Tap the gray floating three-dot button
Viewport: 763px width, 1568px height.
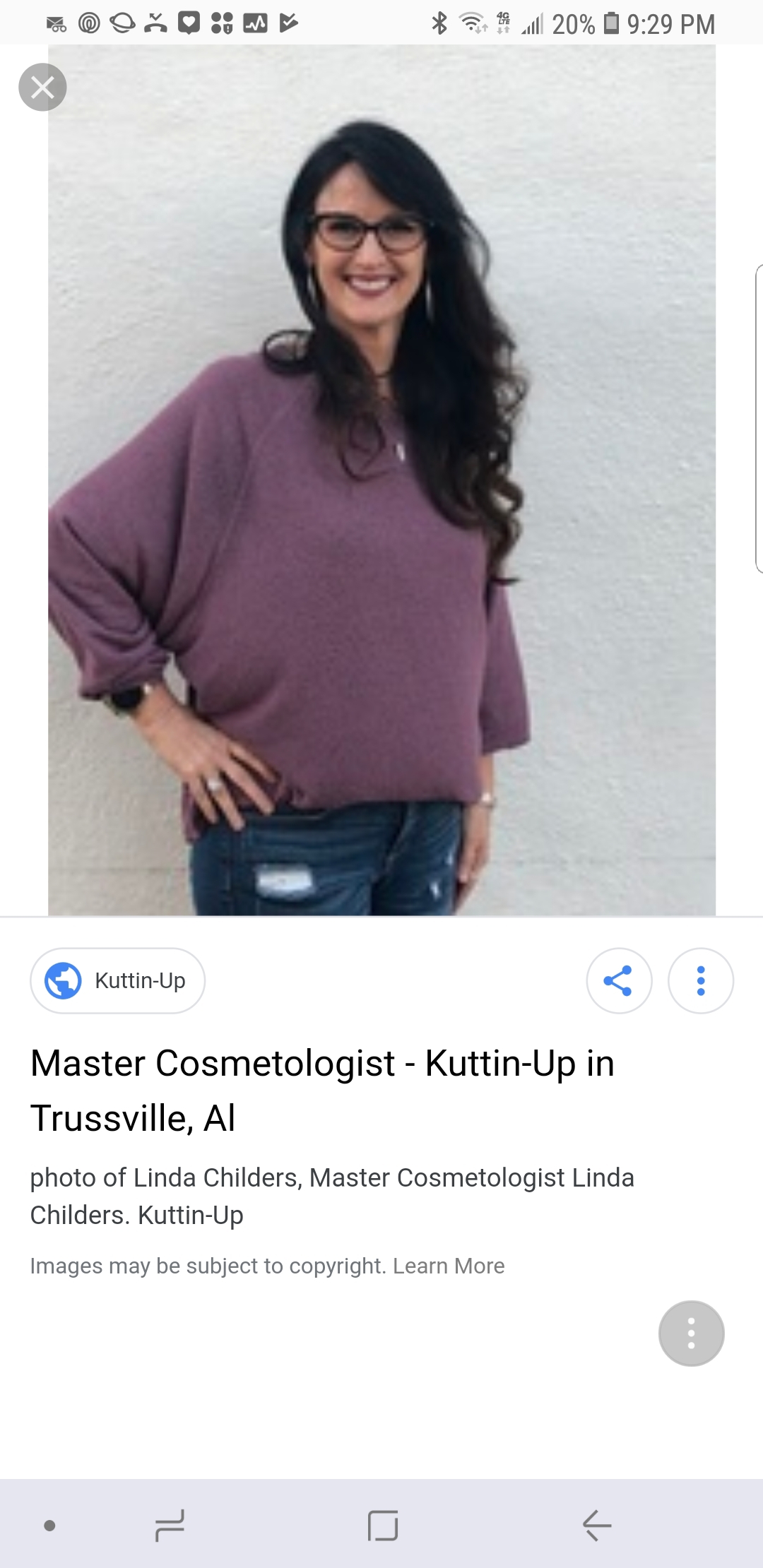click(691, 1334)
